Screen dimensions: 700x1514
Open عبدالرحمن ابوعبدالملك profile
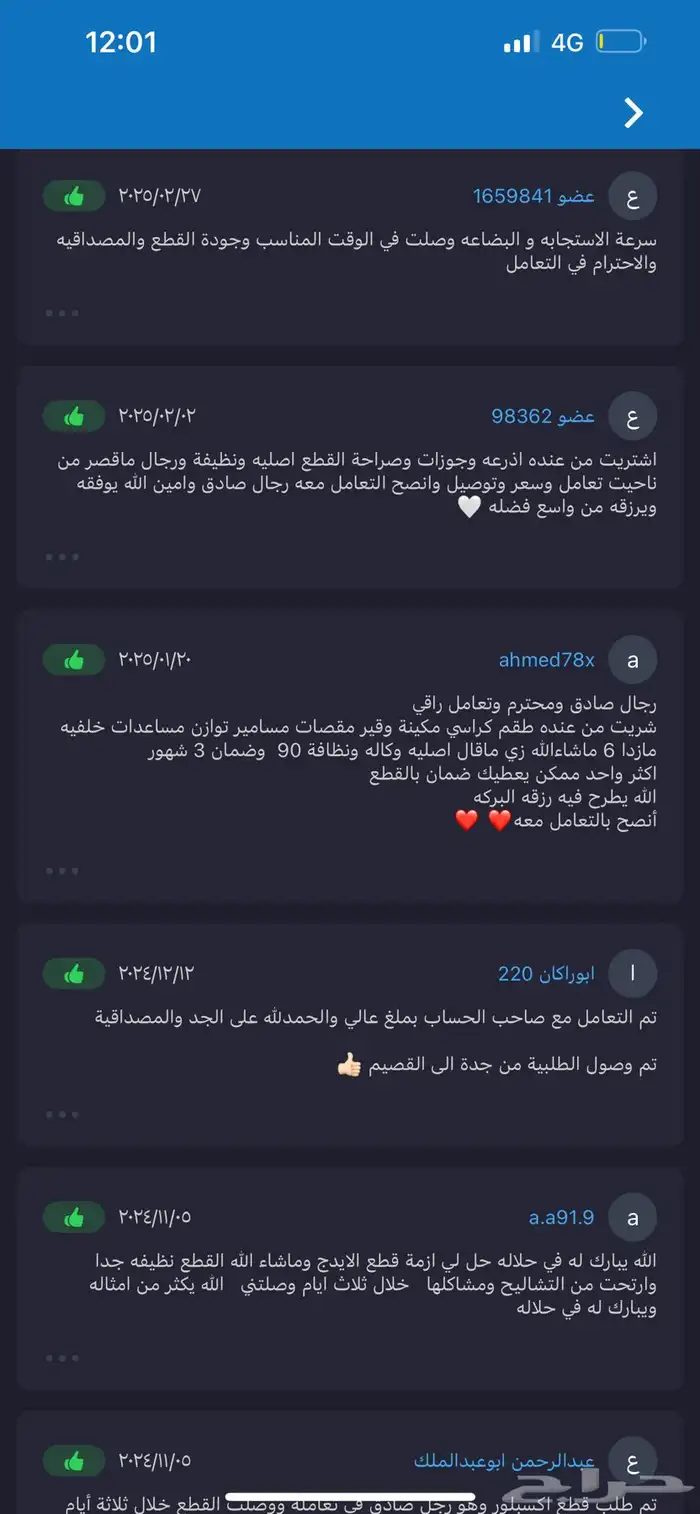click(505, 1461)
